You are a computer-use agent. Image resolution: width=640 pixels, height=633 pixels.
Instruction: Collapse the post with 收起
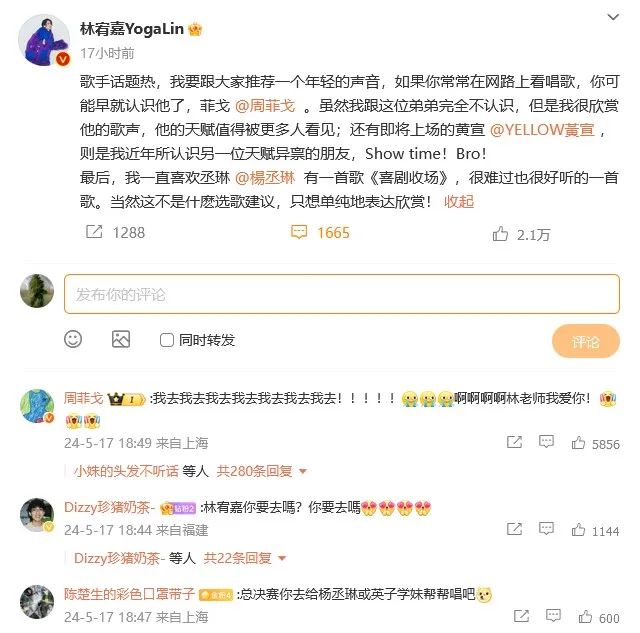(x=459, y=202)
